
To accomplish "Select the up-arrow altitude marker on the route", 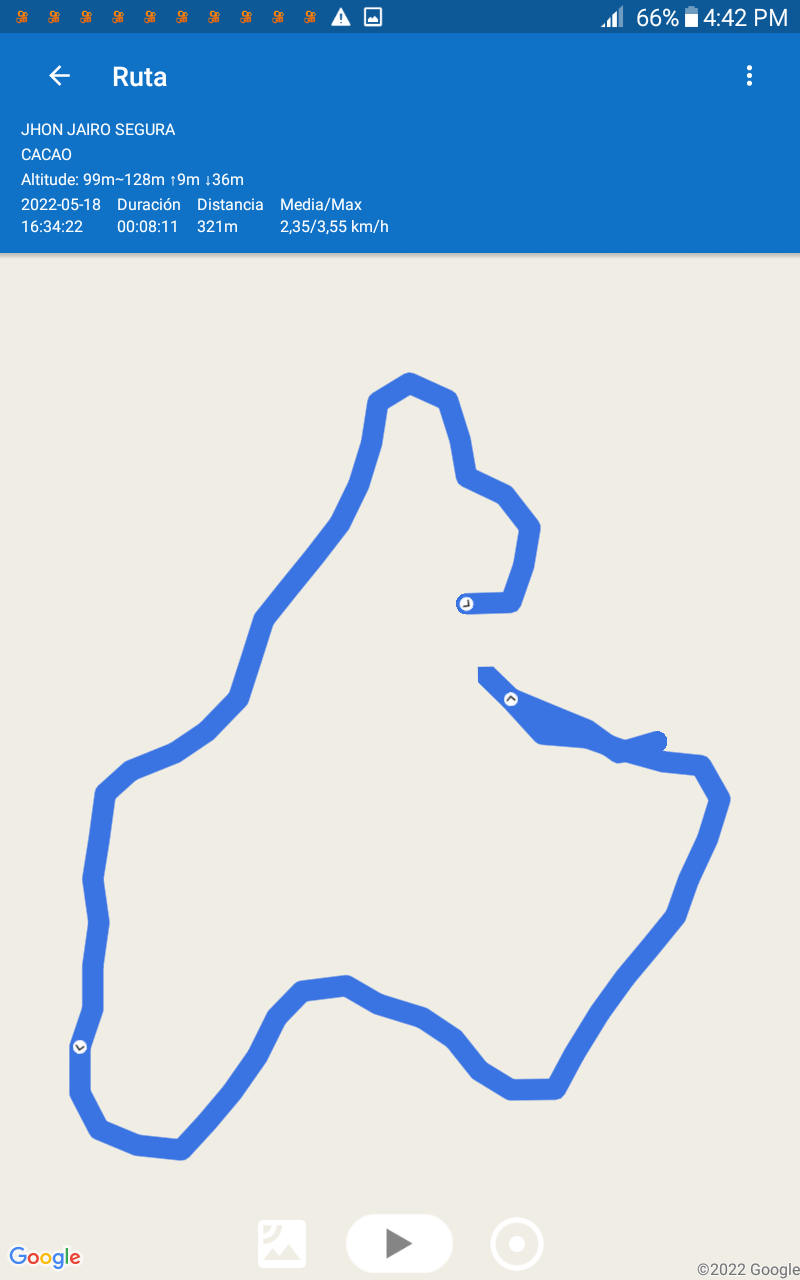I will pos(511,699).
